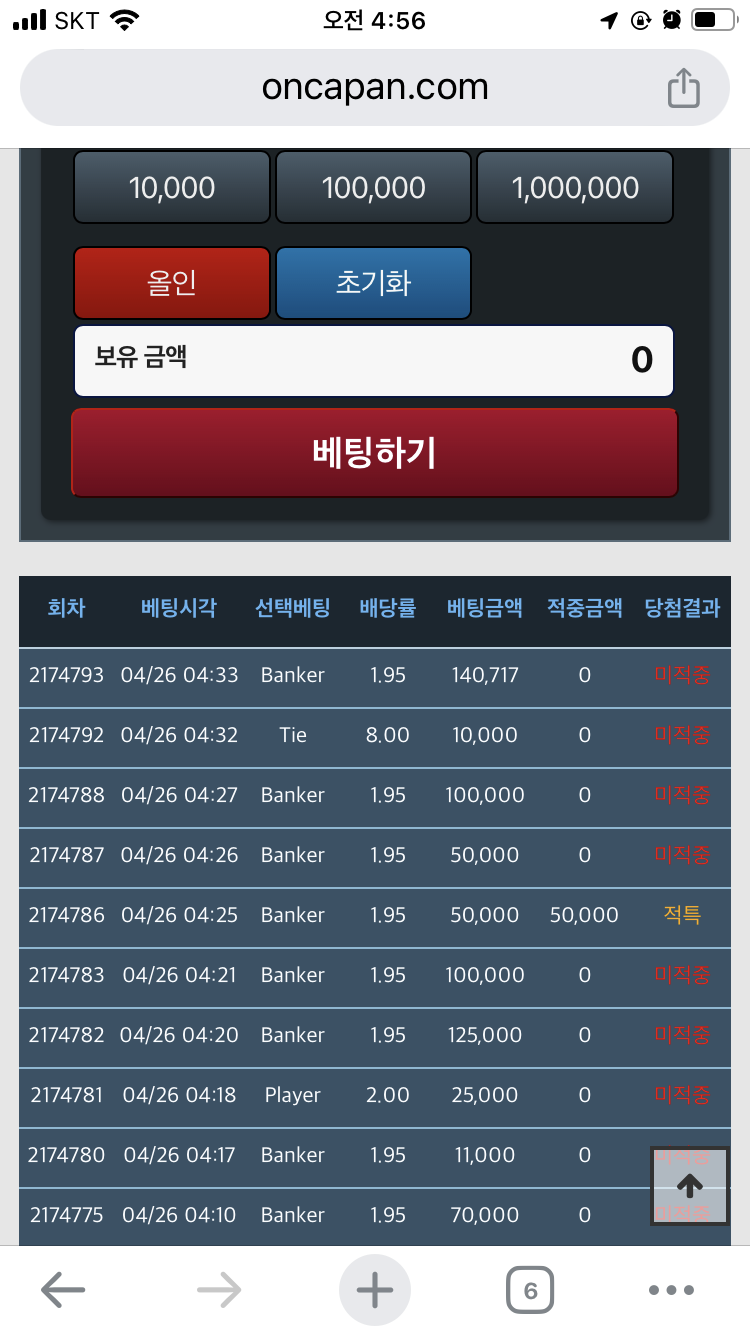Go back to the previous page
The height and width of the screenshot is (1334, 750).
tap(62, 1290)
